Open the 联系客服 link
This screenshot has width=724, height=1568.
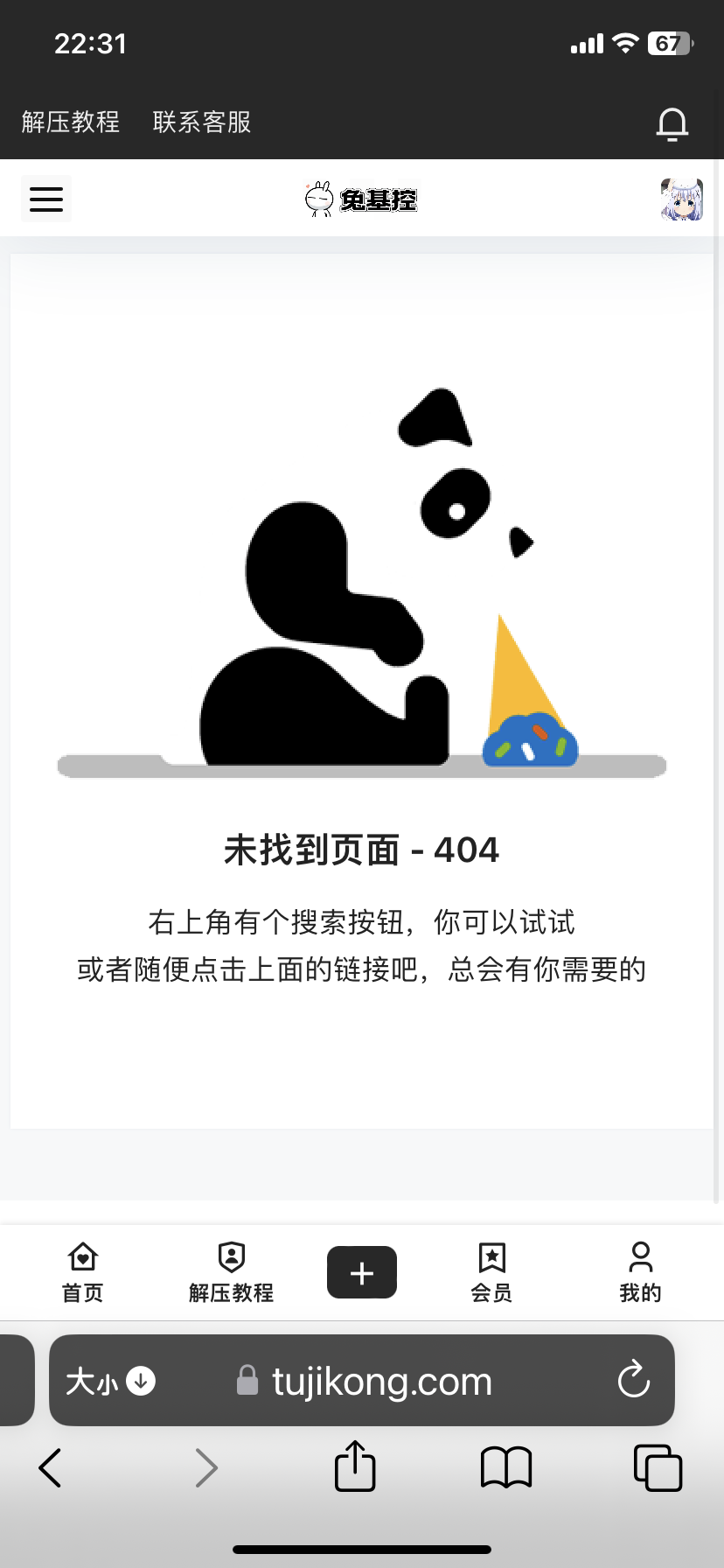pyautogui.click(x=202, y=122)
